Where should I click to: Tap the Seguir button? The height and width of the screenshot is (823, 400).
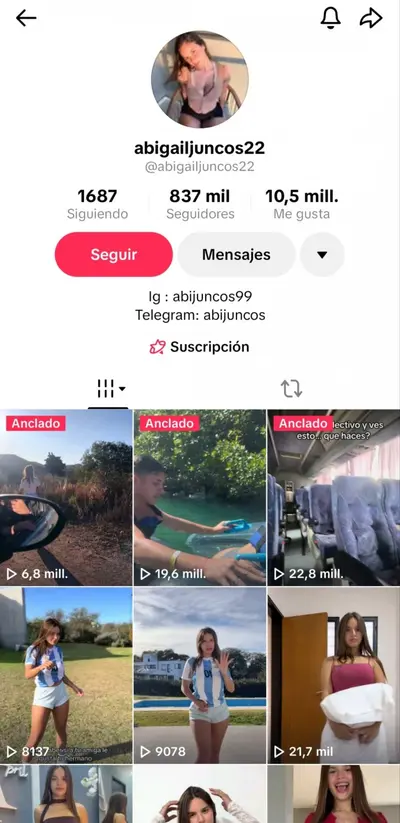[x=114, y=255]
